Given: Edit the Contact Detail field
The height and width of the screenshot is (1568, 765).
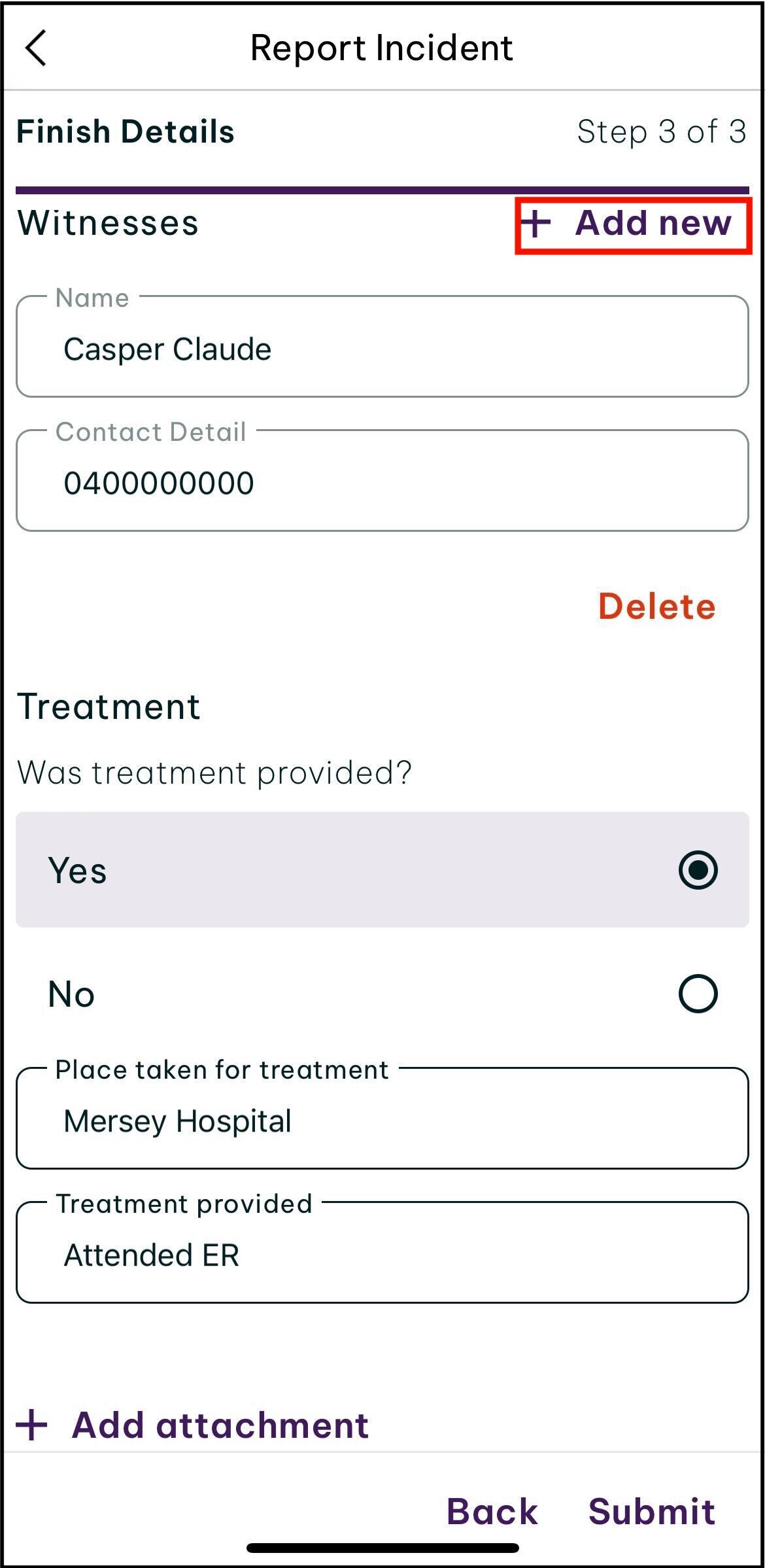Looking at the screenshot, I should (382, 483).
